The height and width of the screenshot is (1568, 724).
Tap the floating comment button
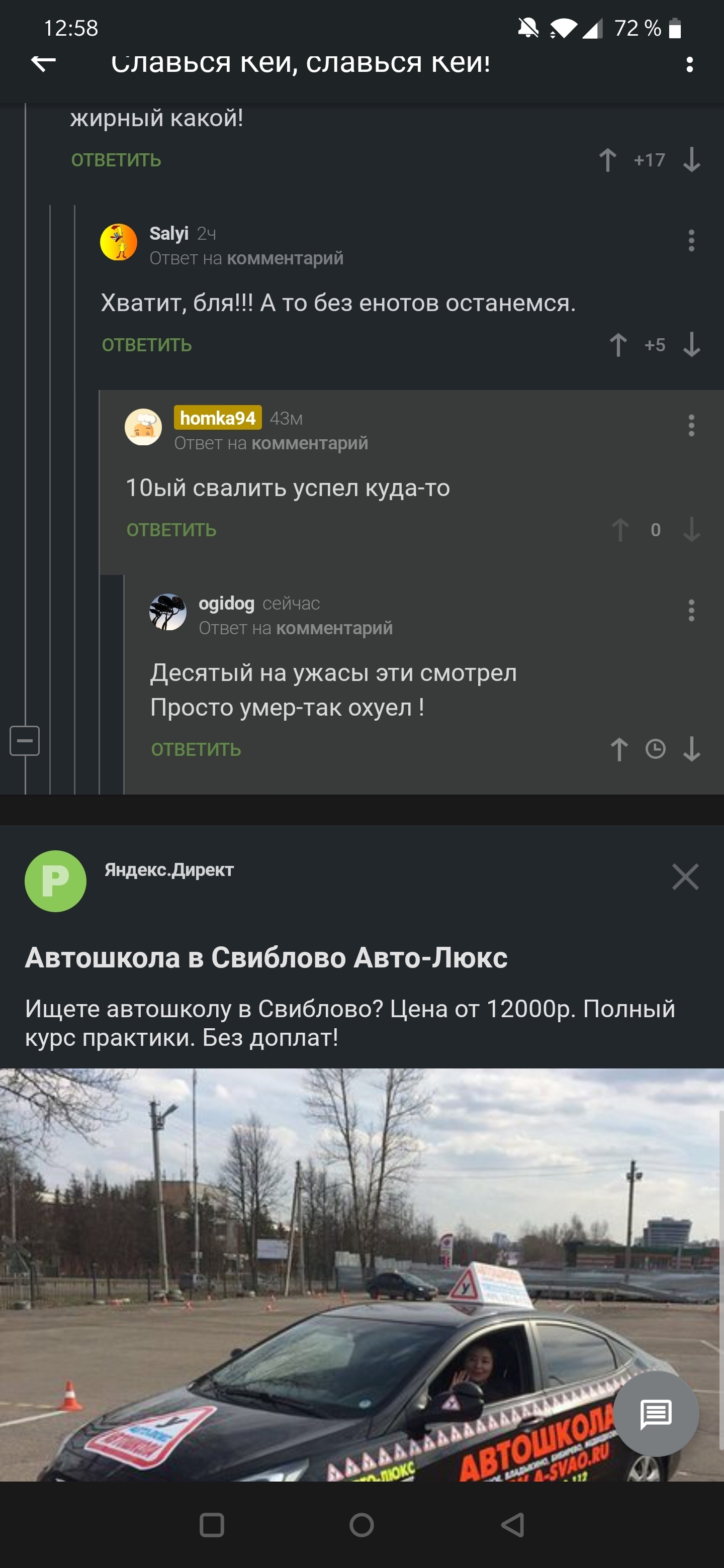point(656,1414)
